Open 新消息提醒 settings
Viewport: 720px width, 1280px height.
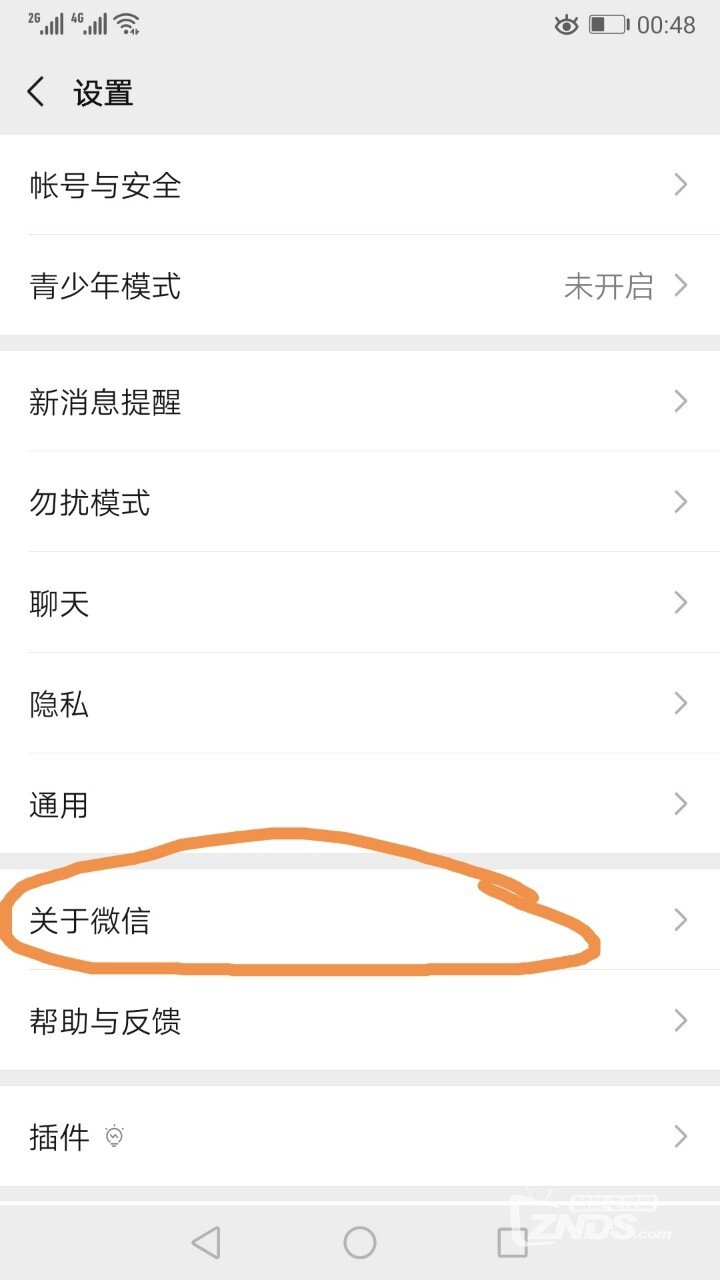pos(360,401)
